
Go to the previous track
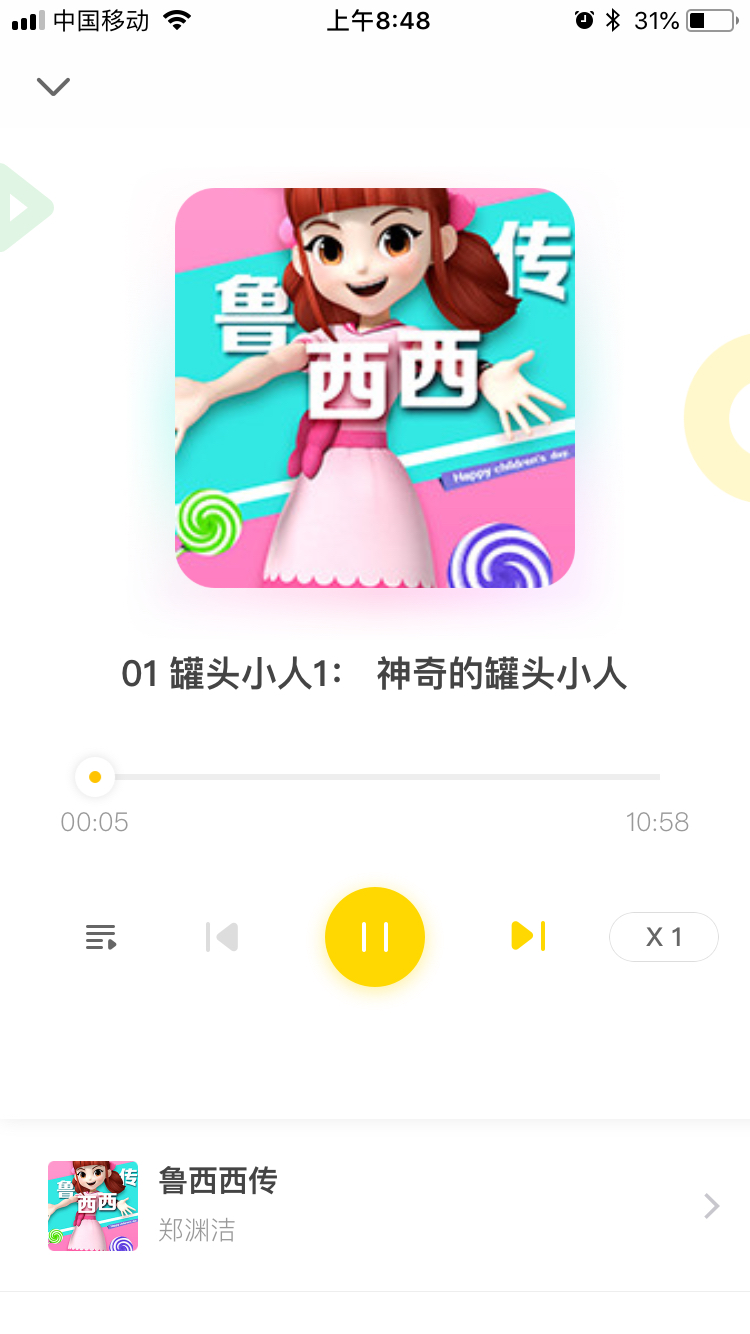(222, 937)
